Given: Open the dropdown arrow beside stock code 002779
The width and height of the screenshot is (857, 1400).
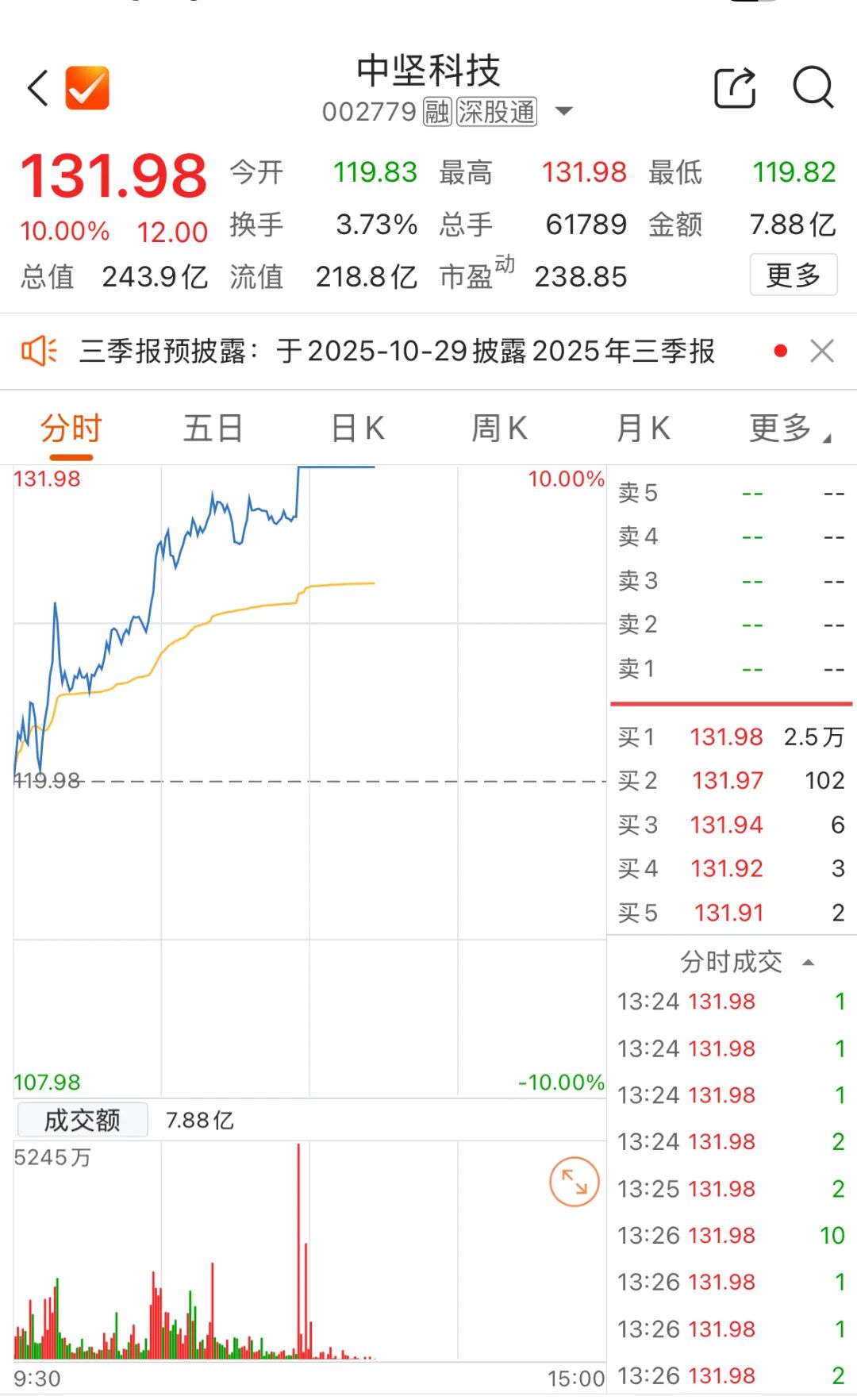Looking at the screenshot, I should [563, 112].
